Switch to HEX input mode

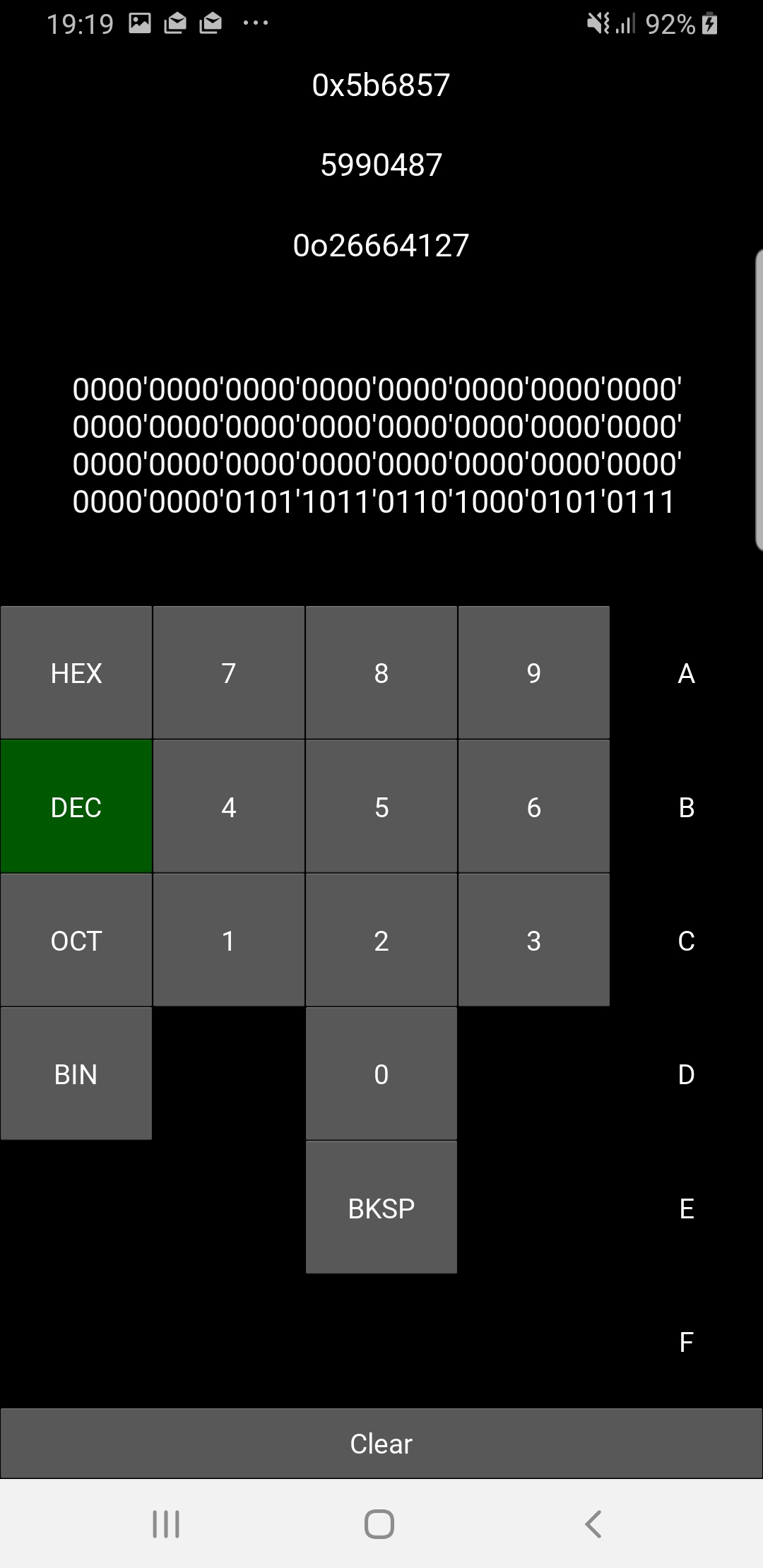click(76, 672)
